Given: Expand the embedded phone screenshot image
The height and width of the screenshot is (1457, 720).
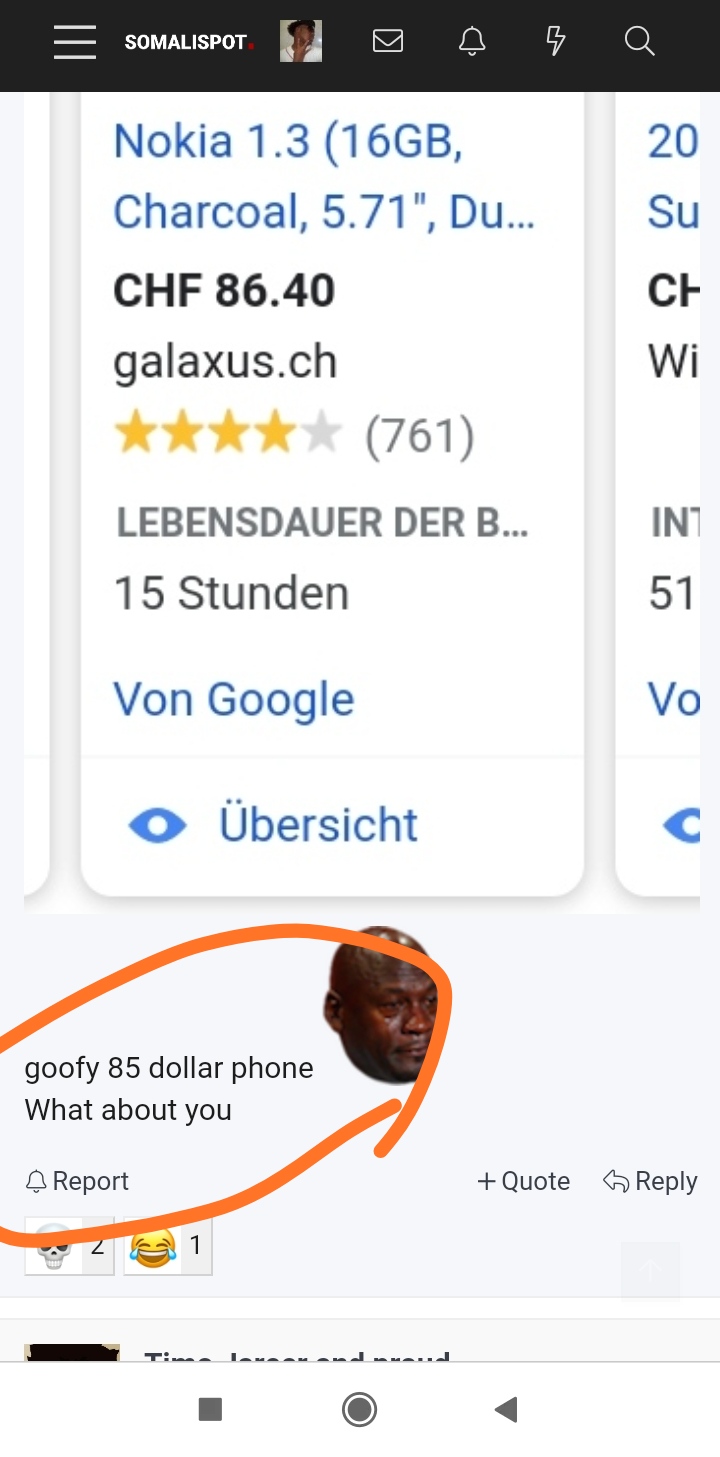Looking at the screenshot, I should (x=360, y=500).
